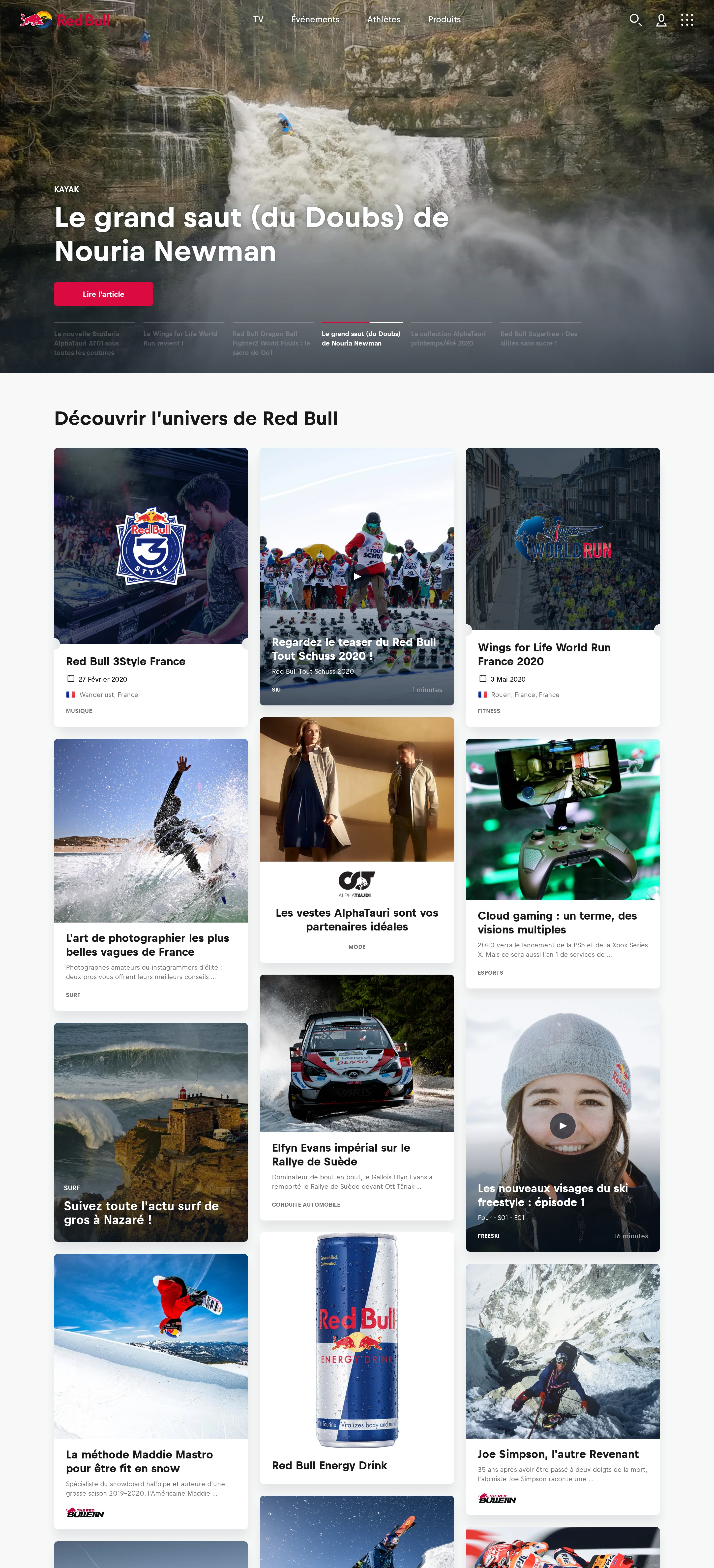Tap the Lire l'article button
Screen dimensions: 714x1568
point(103,294)
